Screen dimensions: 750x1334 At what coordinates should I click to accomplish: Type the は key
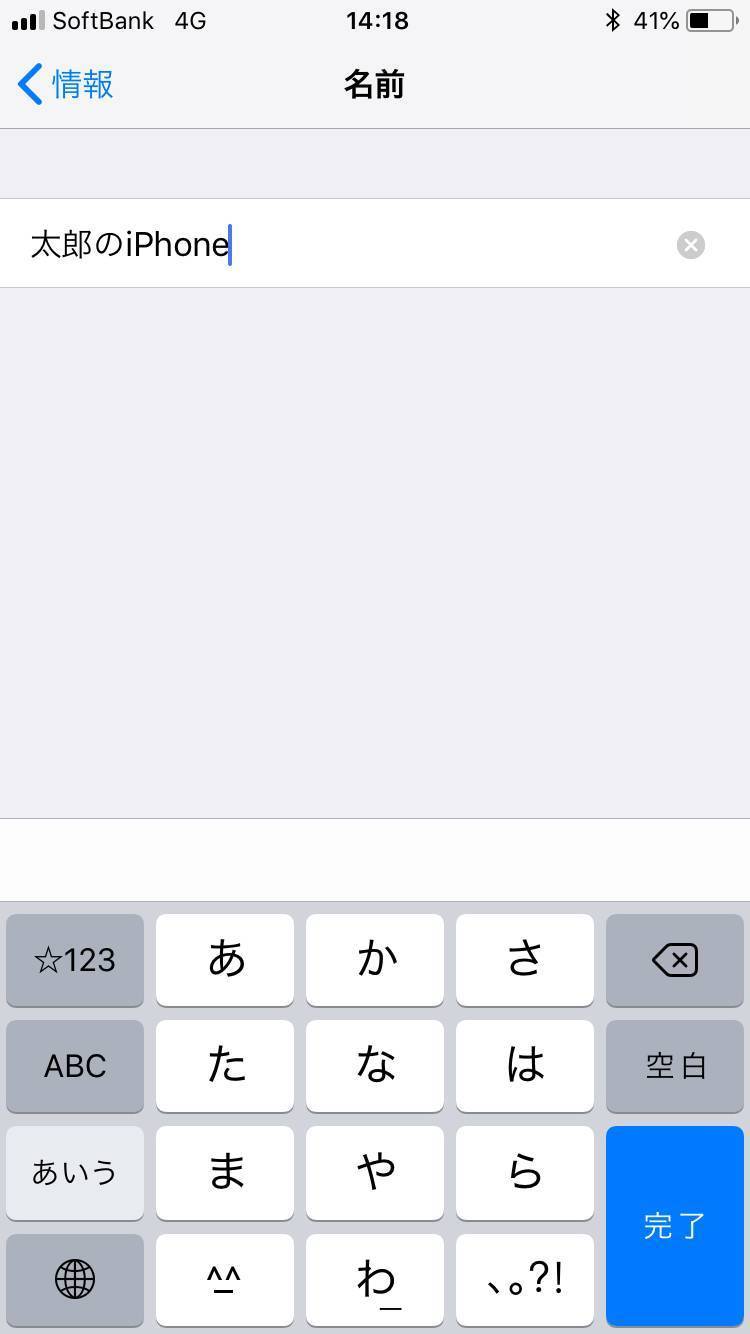(525, 1066)
